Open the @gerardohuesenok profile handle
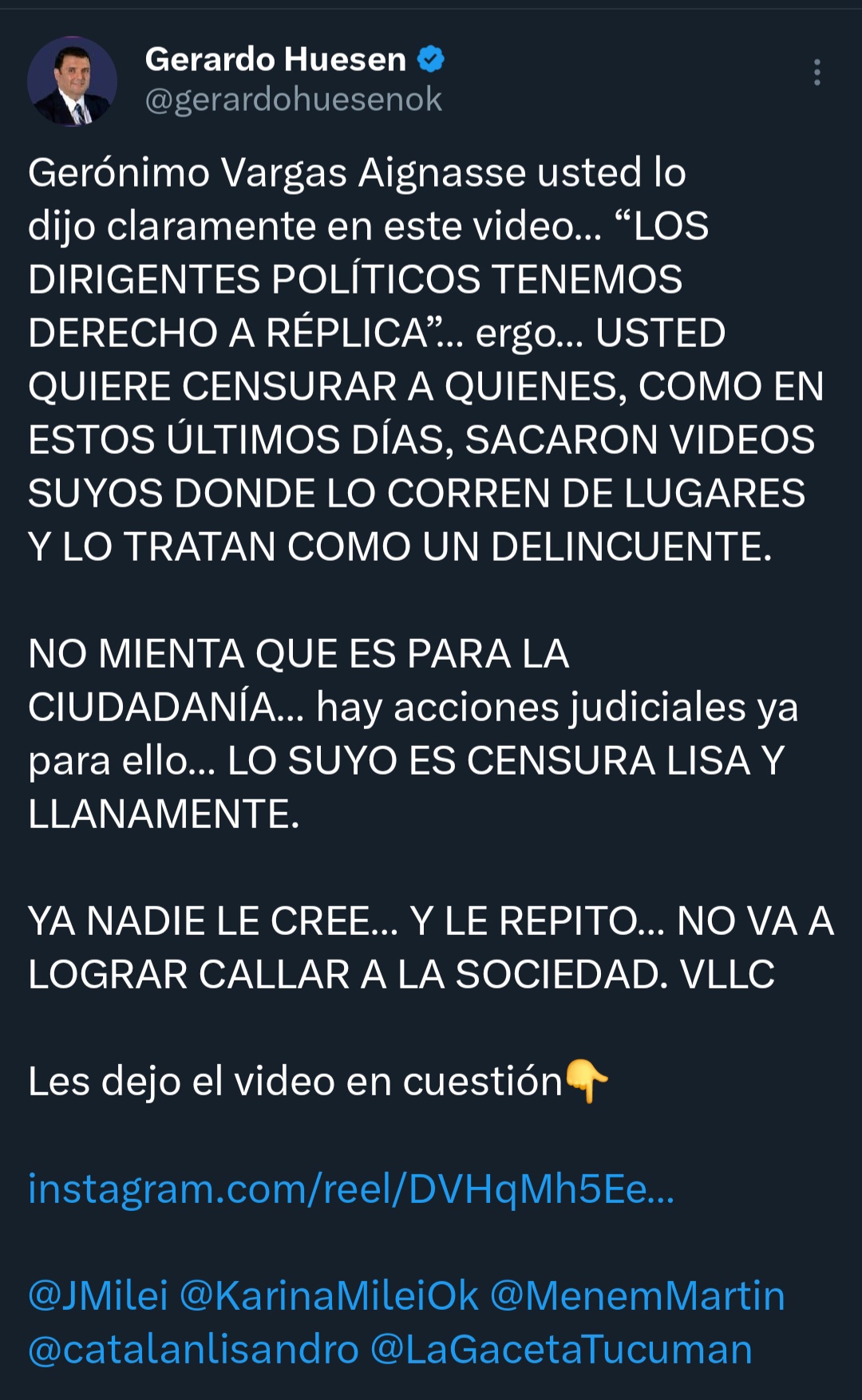Image resolution: width=862 pixels, height=1400 pixels. coord(293,100)
